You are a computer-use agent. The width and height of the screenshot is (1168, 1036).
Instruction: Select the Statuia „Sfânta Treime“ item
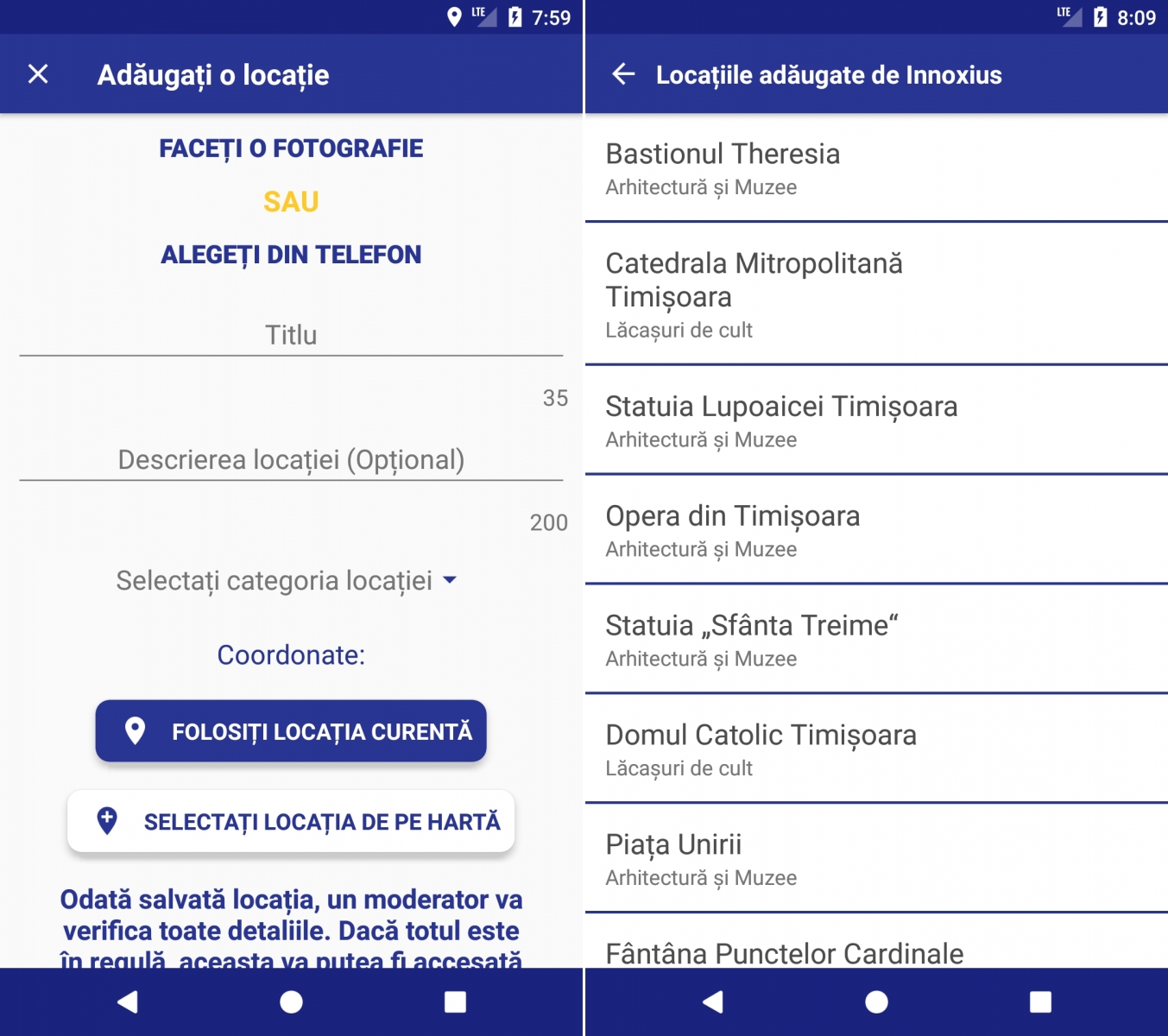pos(875,640)
